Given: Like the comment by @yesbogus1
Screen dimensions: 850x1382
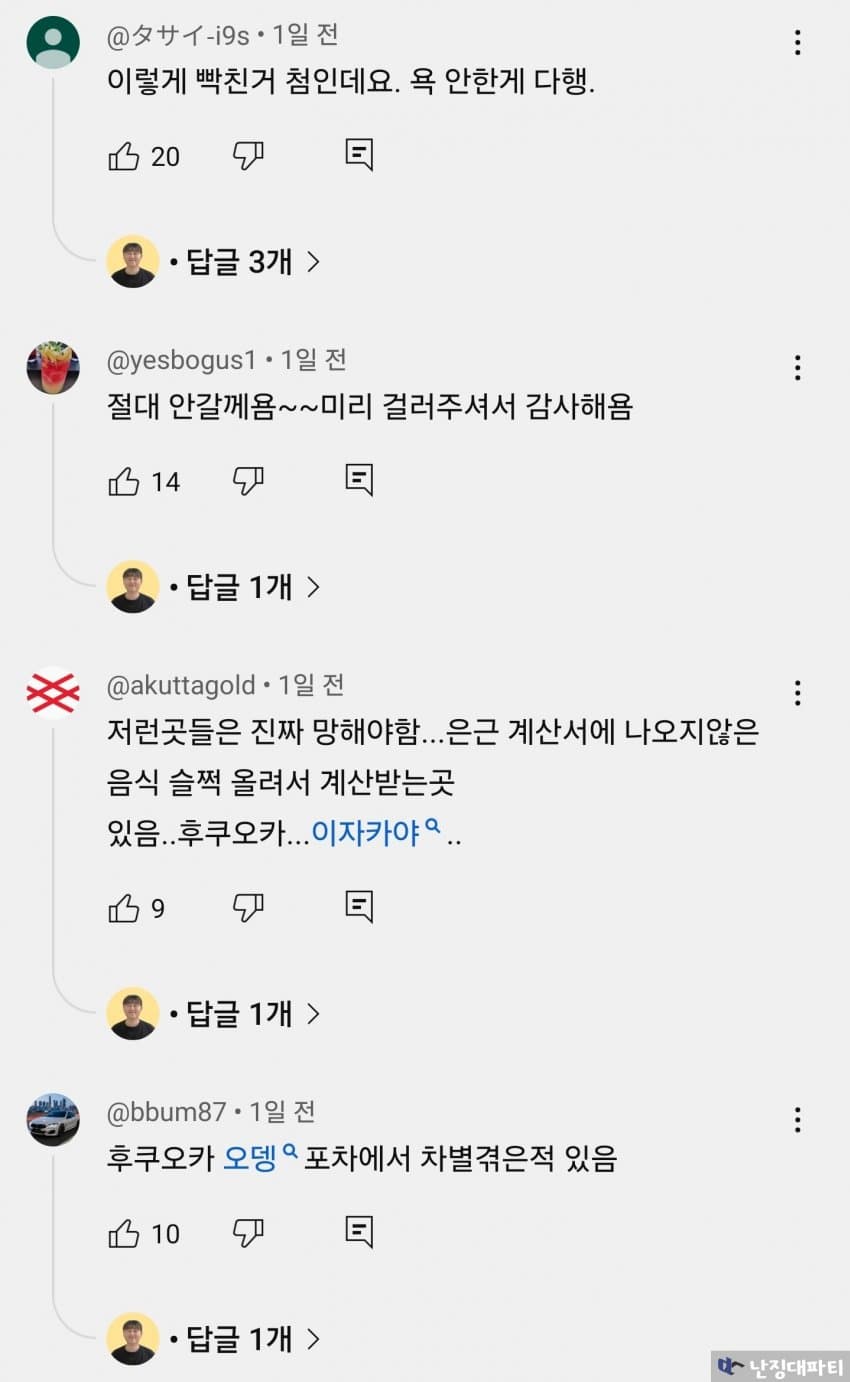Looking at the screenshot, I should coord(124,482).
